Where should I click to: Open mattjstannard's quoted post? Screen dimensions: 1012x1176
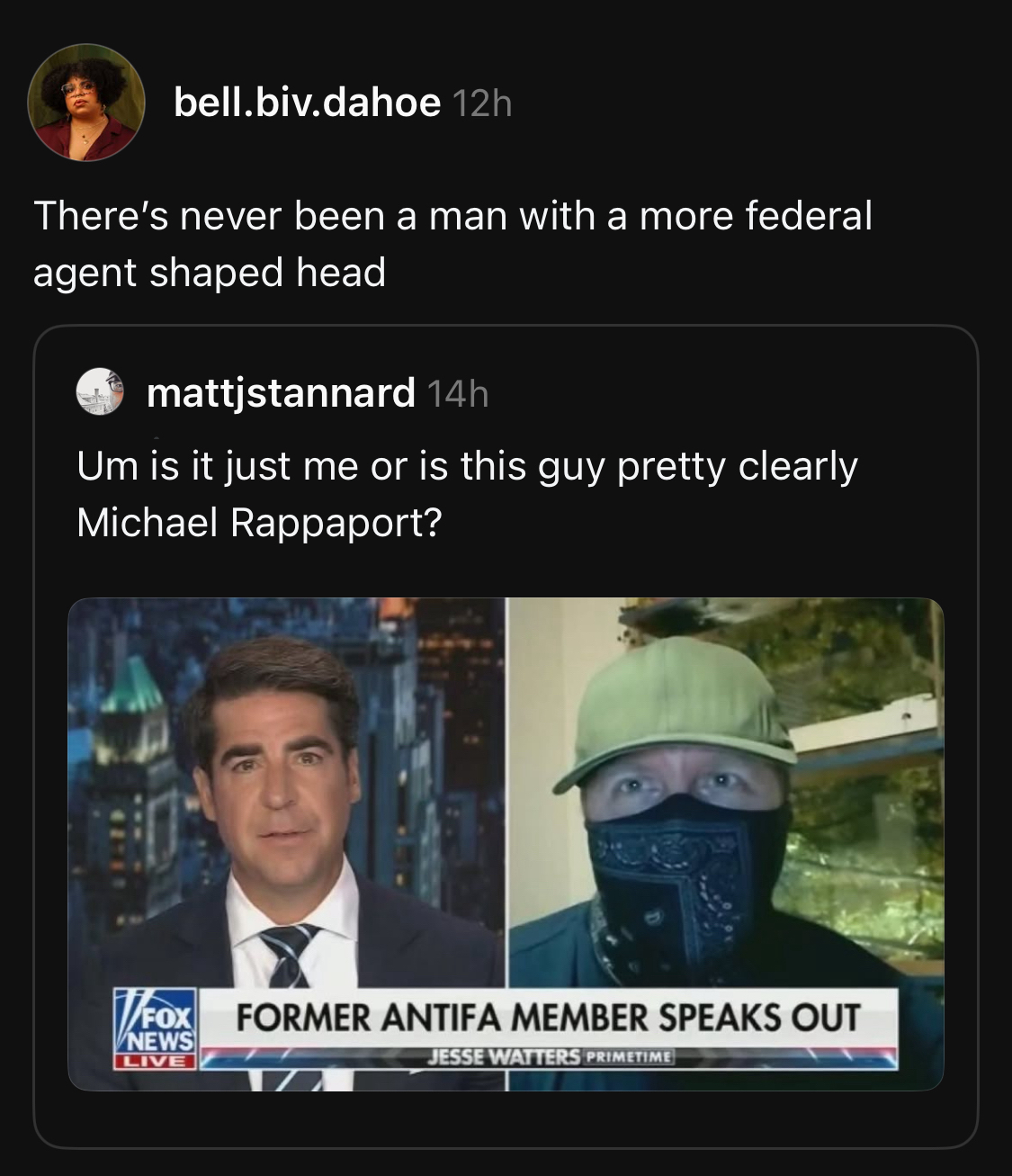click(468, 494)
